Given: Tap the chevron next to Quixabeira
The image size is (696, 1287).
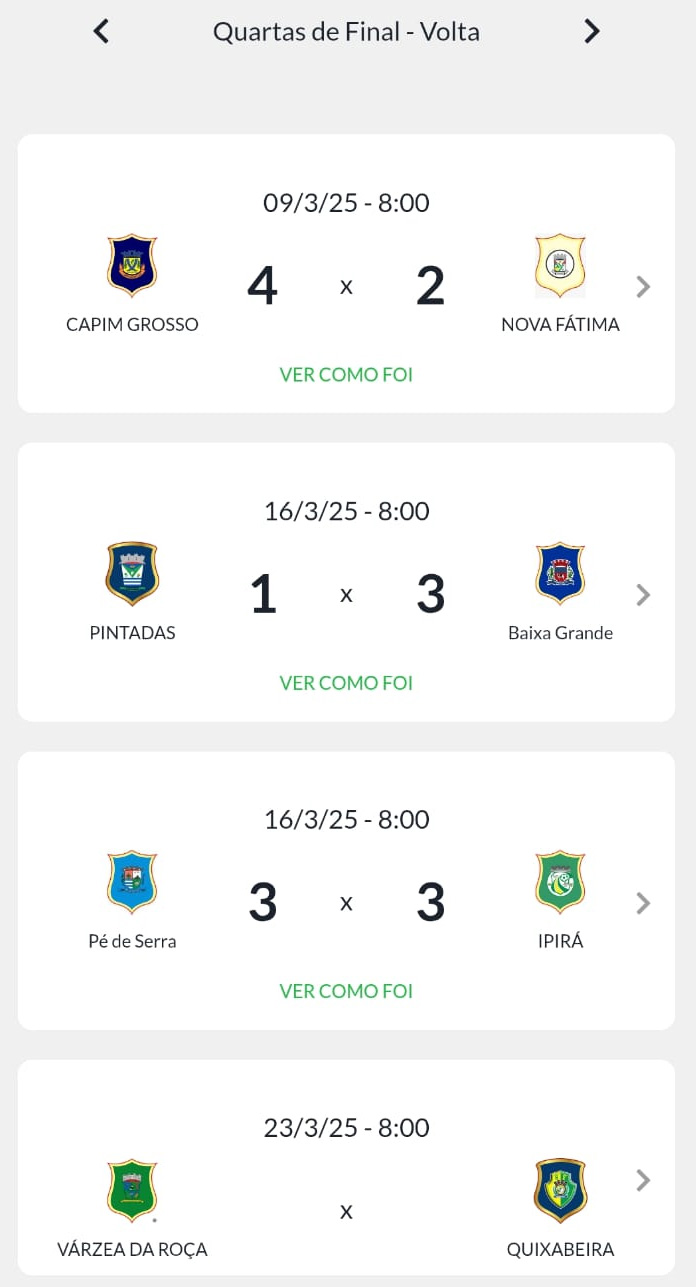Looking at the screenshot, I should (x=644, y=1181).
